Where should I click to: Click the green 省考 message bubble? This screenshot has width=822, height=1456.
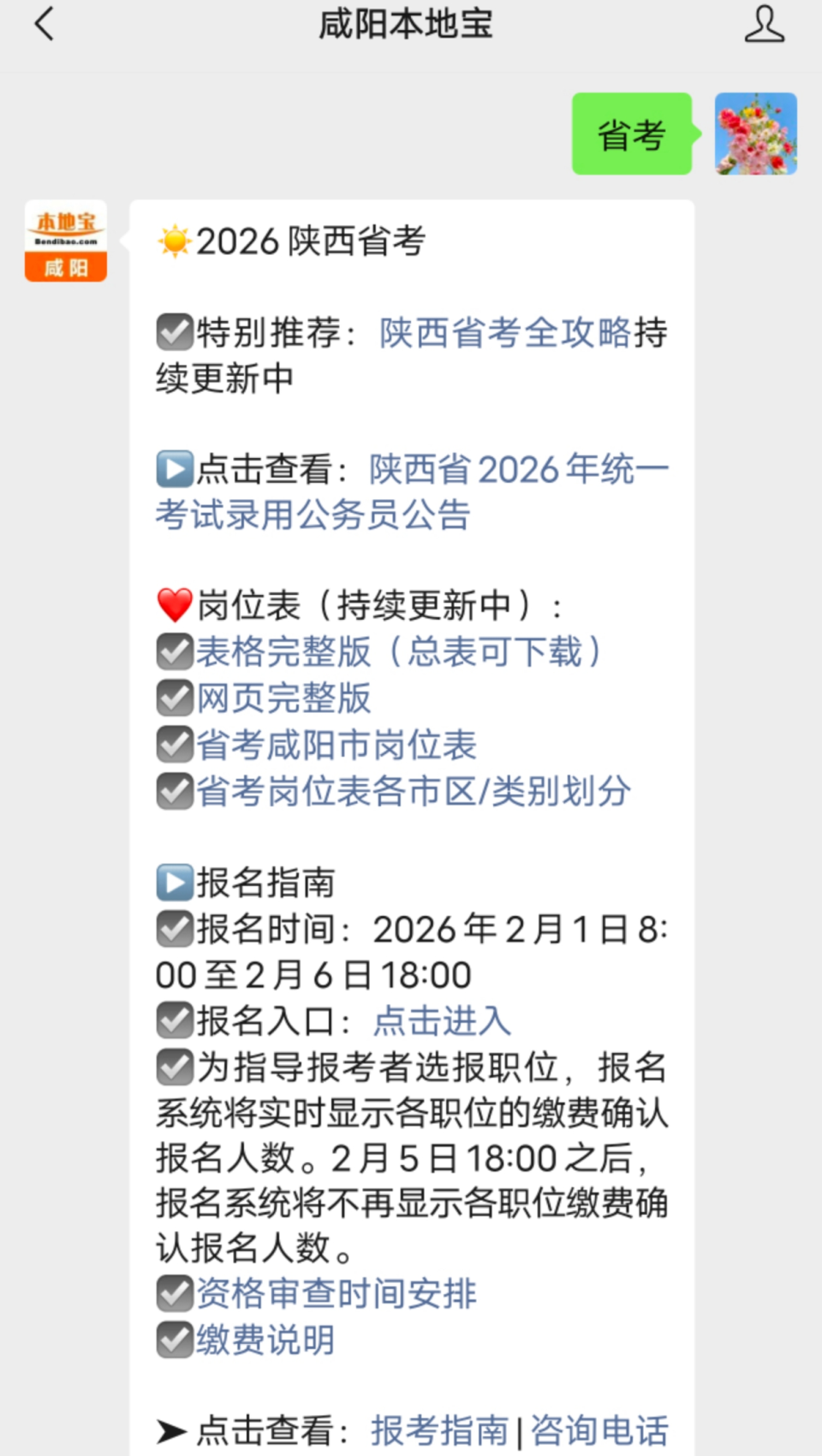(631, 134)
